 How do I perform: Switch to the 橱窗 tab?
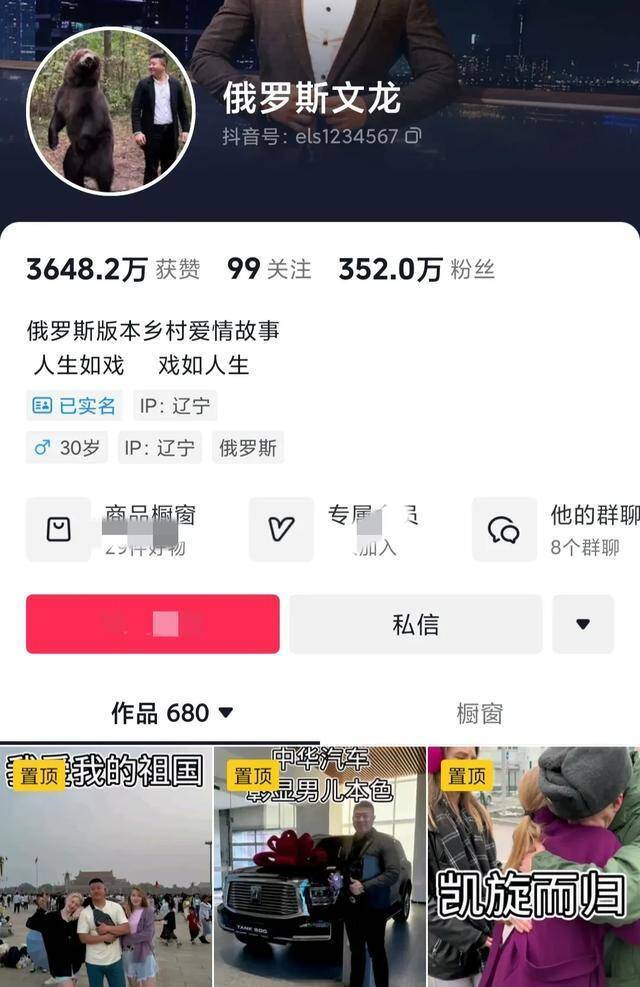pos(479,713)
